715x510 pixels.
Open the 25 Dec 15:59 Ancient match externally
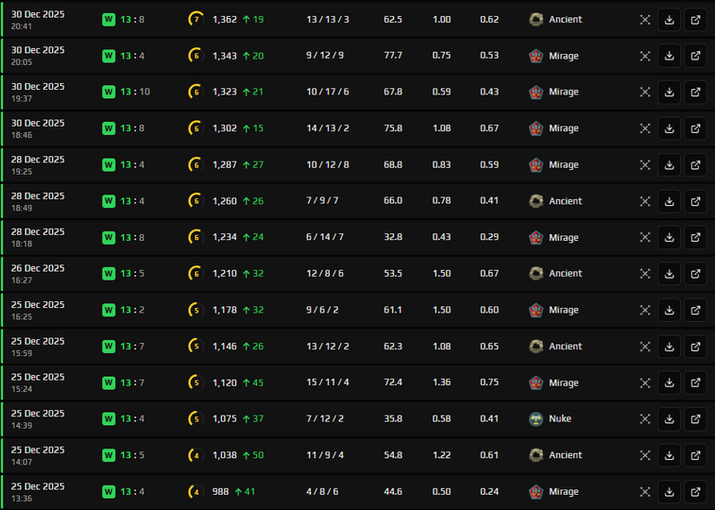[695, 347]
